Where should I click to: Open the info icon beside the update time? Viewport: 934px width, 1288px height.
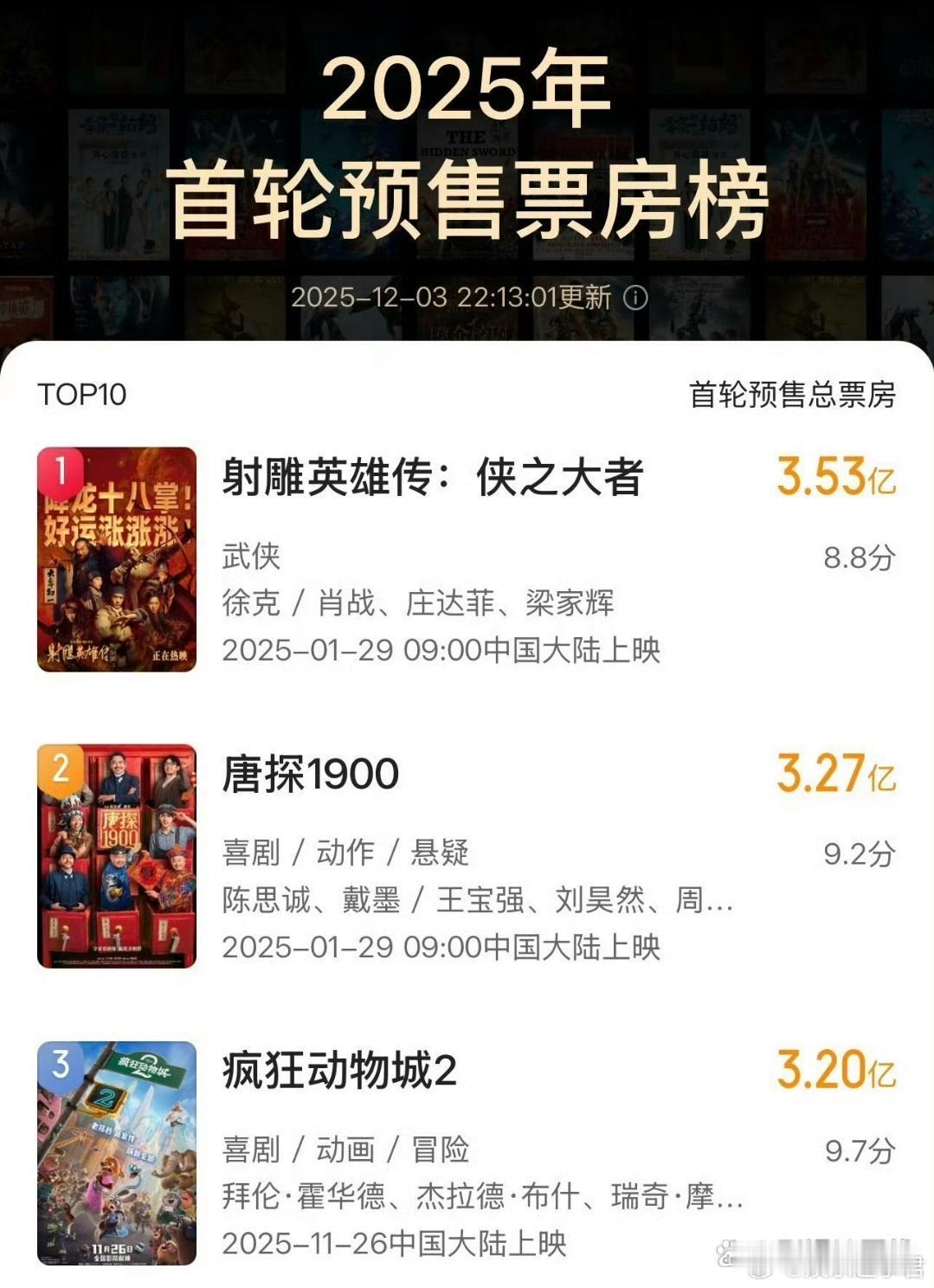tap(635, 298)
